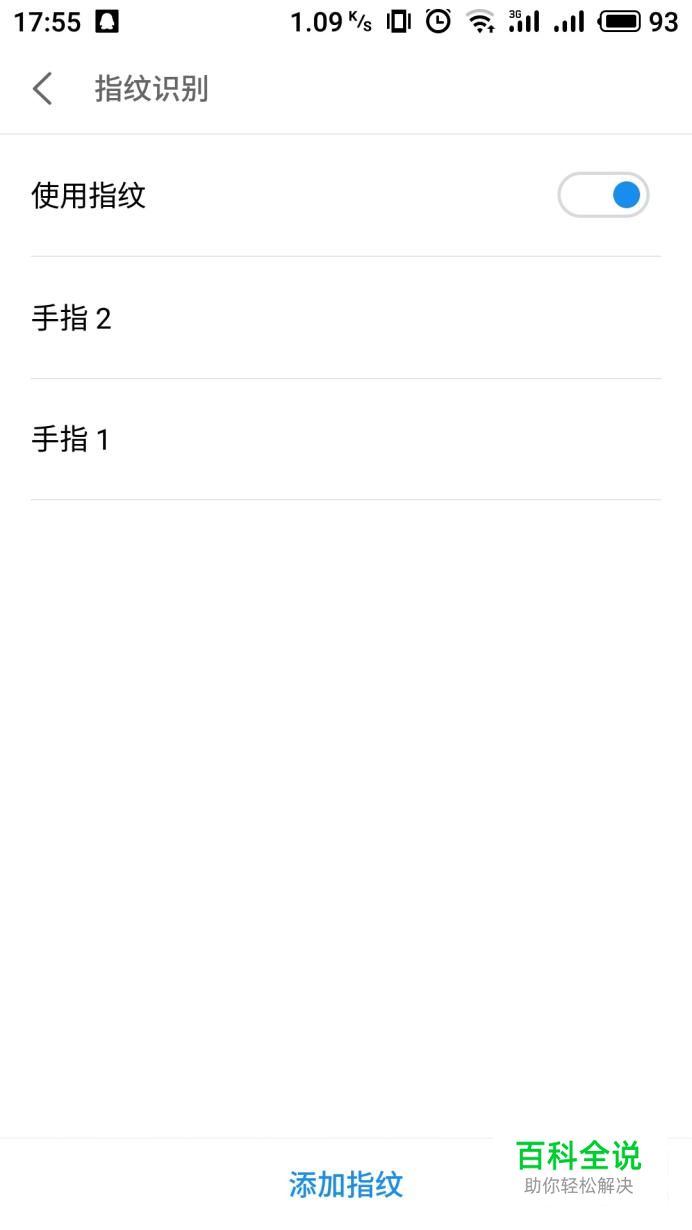Turn off the 使用指纹 switch
Image resolution: width=692 pixels, height=1230 pixels.
pyautogui.click(x=603, y=195)
